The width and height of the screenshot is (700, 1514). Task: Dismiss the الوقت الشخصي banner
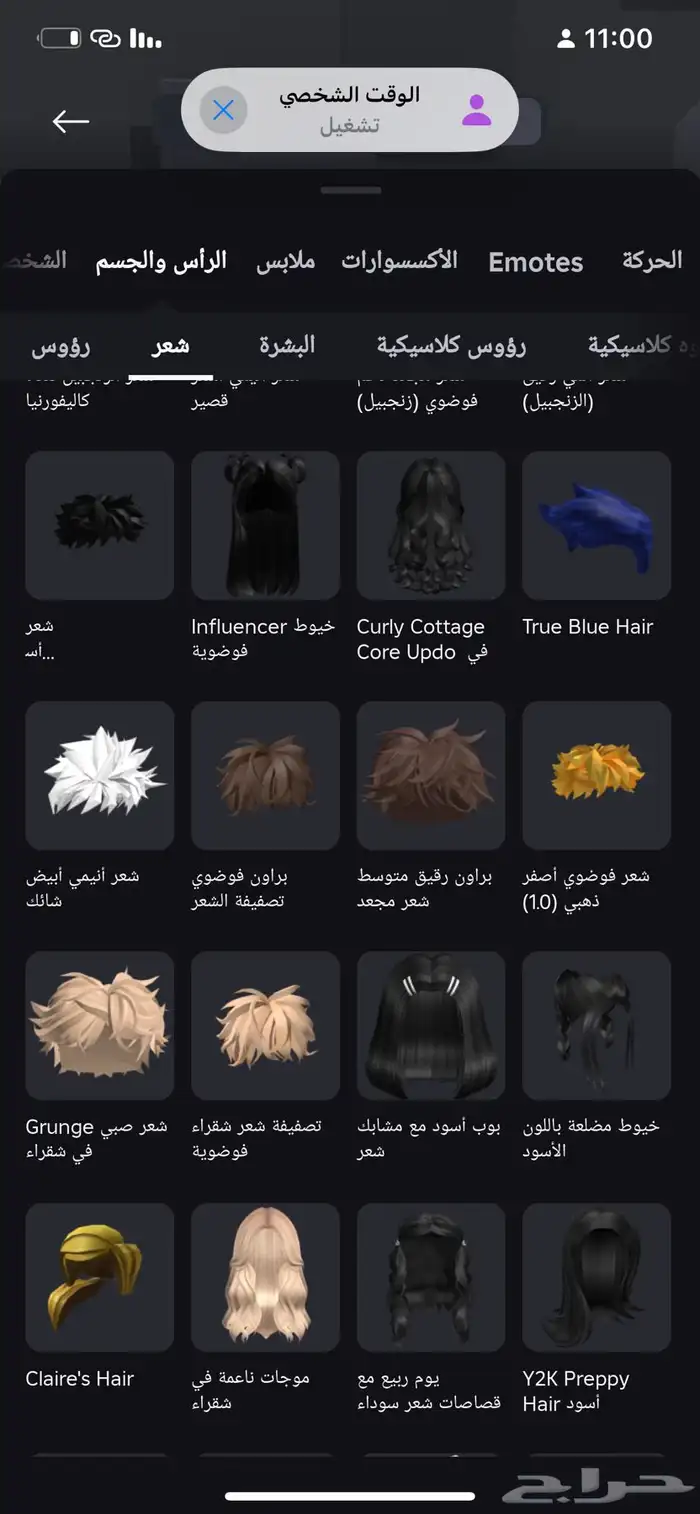point(224,110)
